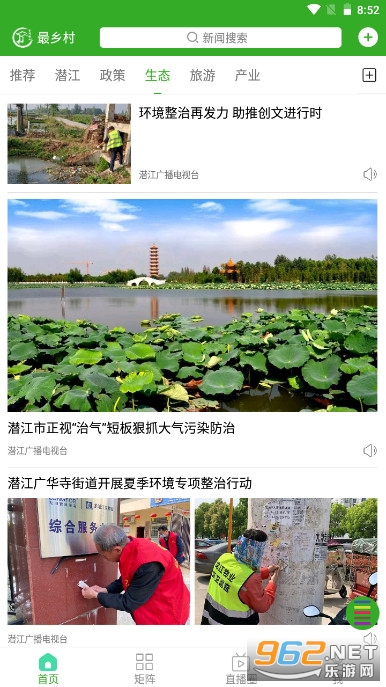This screenshot has height=687, width=386.
Task: Open the 政策 tab
Action: [113, 75]
